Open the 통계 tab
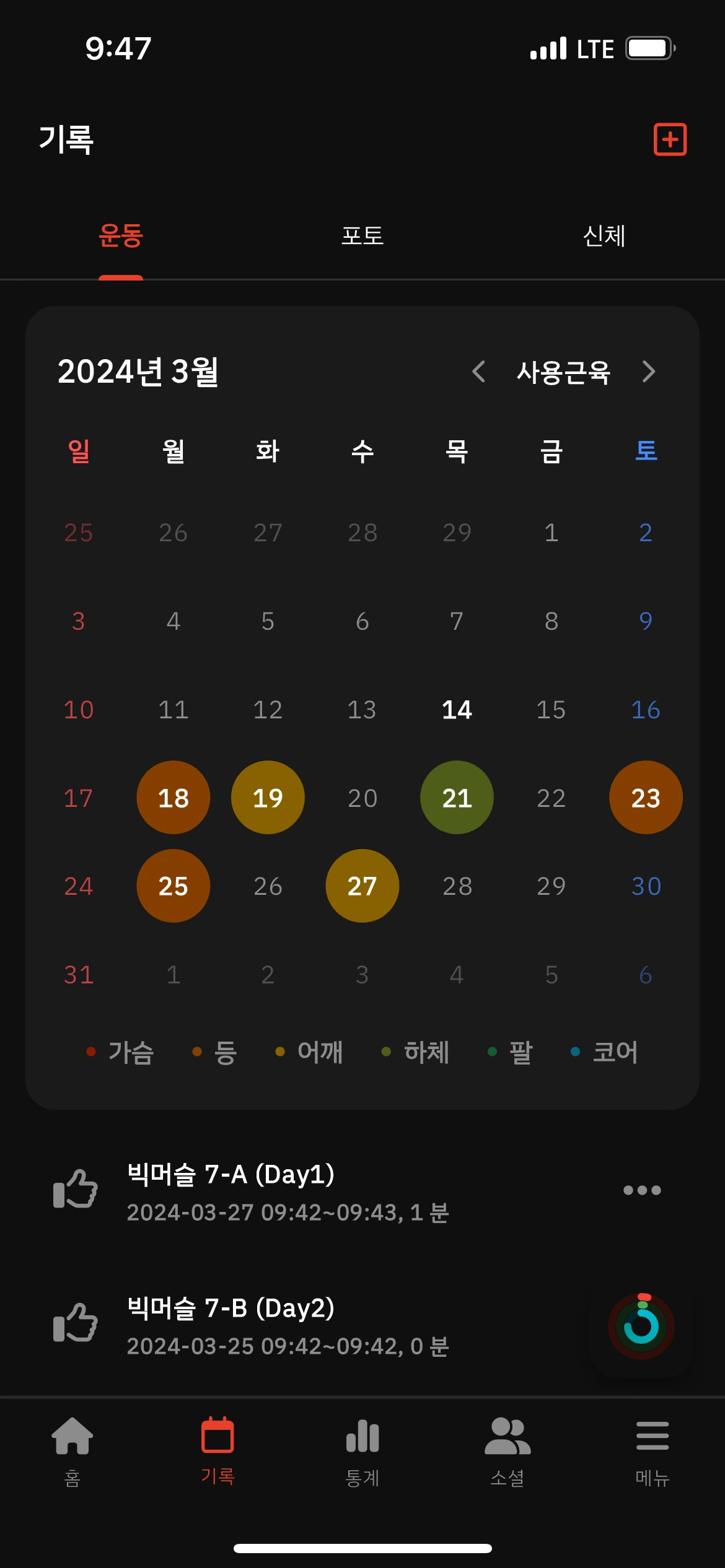 pyautogui.click(x=362, y=1450)
